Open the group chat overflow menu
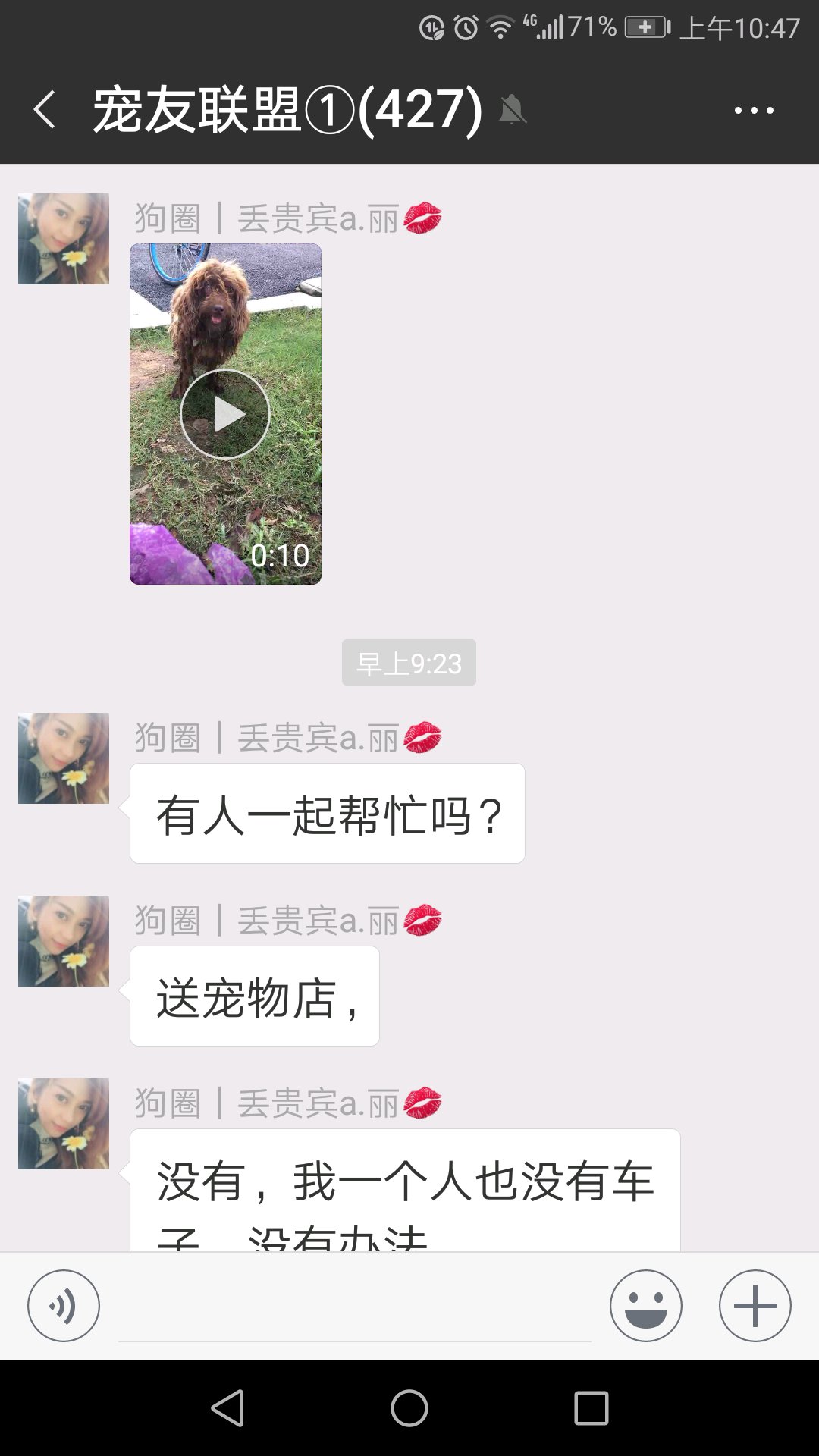This screenshot has height=1456, width=819. 754,111
